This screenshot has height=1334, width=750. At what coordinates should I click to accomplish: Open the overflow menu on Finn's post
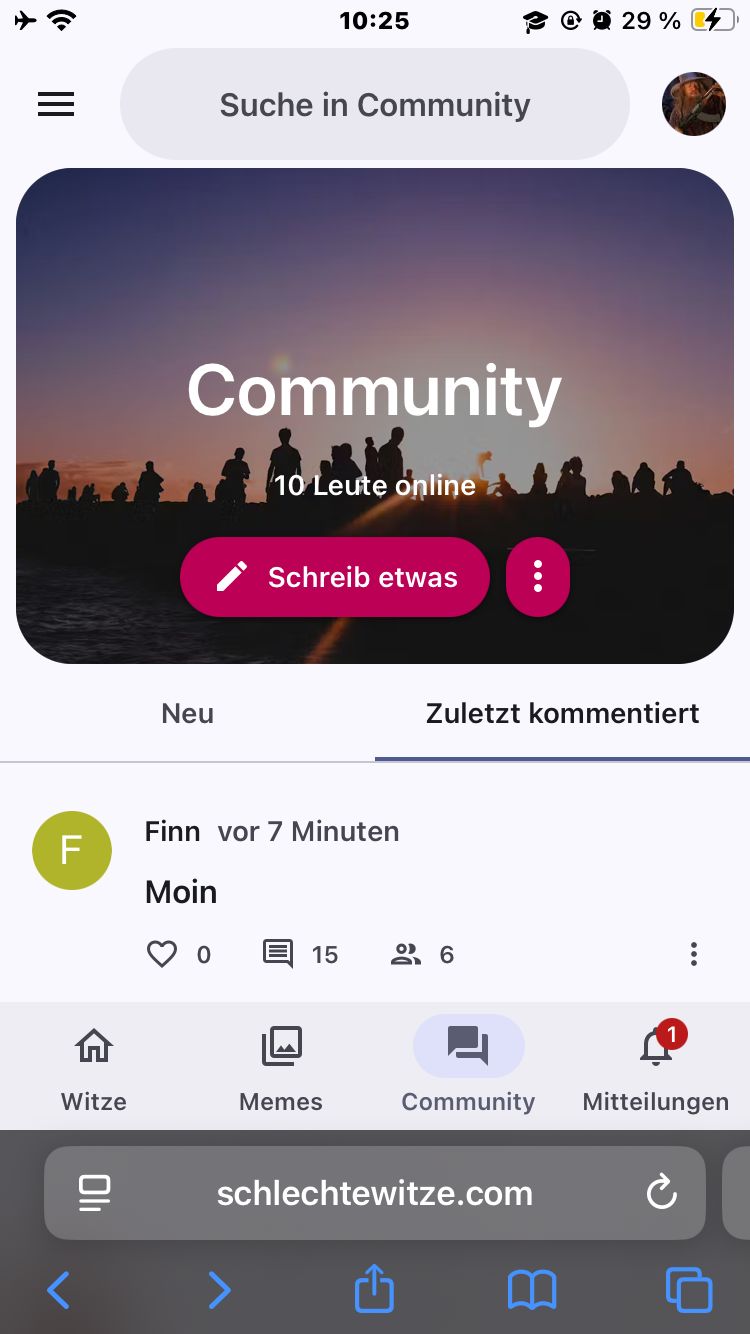(693, 954)
